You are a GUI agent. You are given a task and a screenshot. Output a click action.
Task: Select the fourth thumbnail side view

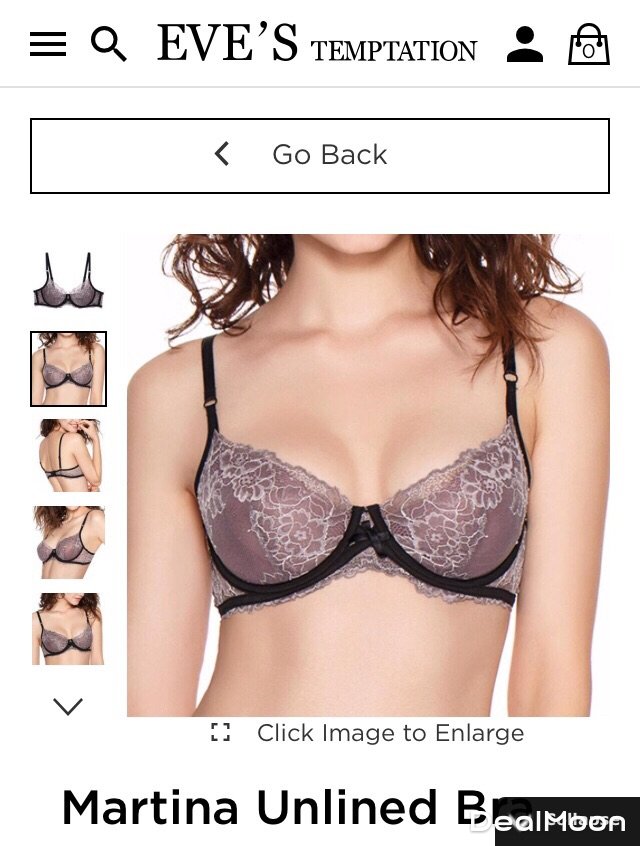(68, 541)
